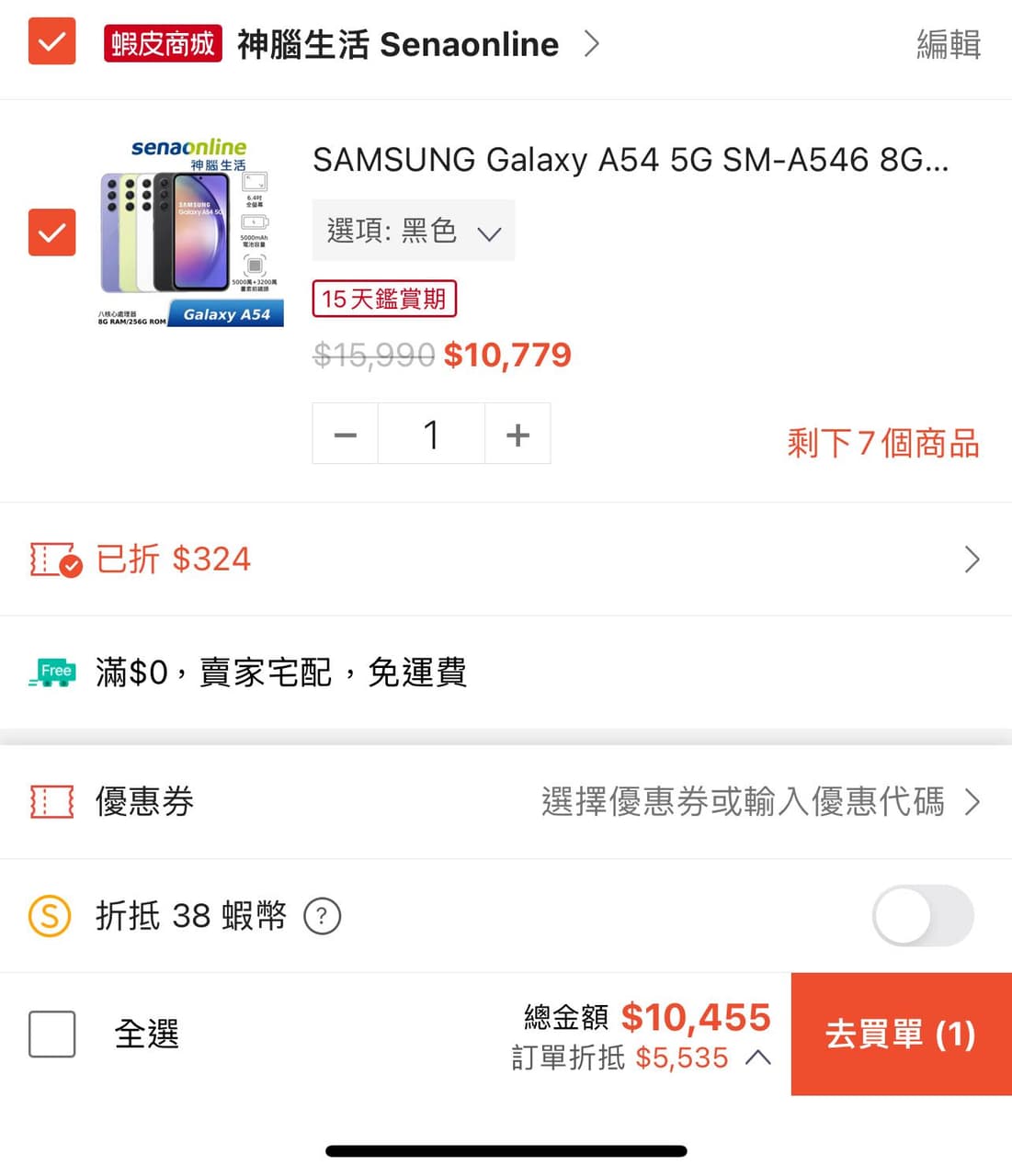Expand the 已折 $324 discount details chevron

click(x=972, y=559)
